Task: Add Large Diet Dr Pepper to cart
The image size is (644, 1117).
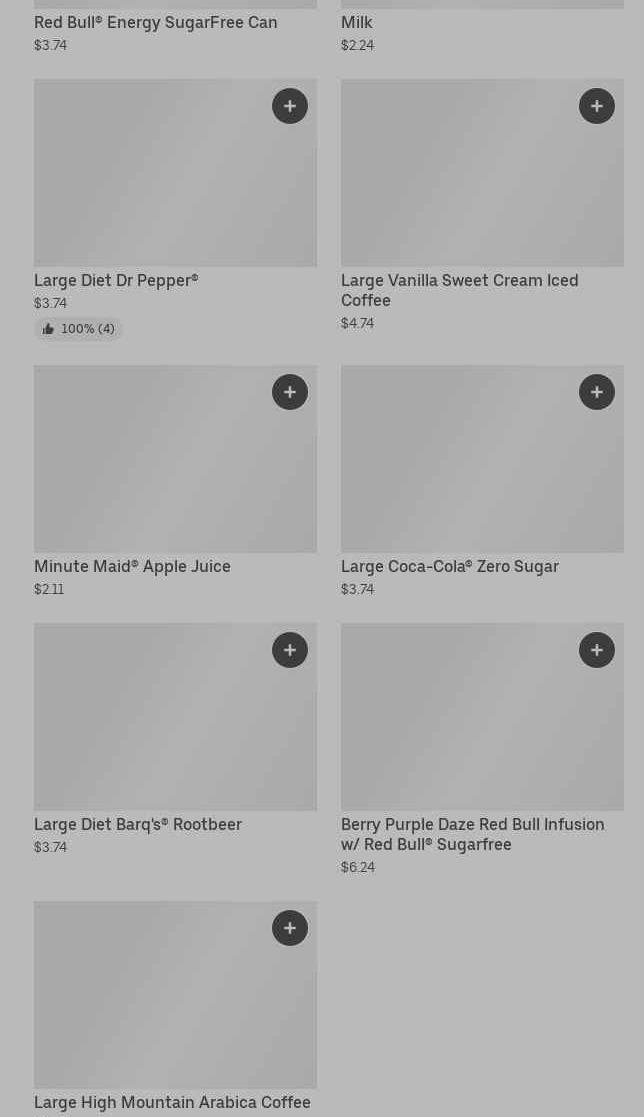Action: point(290,106)
